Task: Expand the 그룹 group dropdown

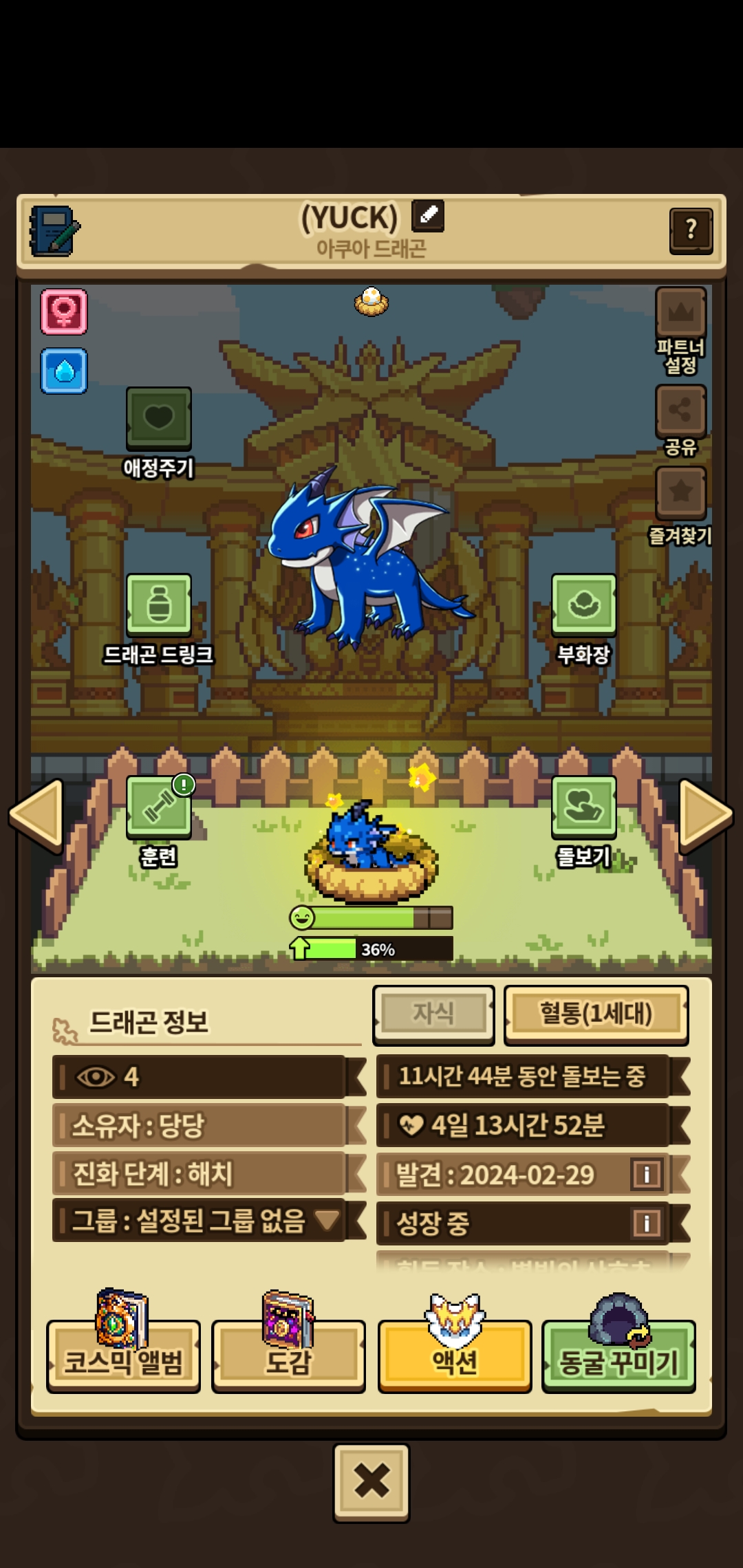Action: [327, 1221]
